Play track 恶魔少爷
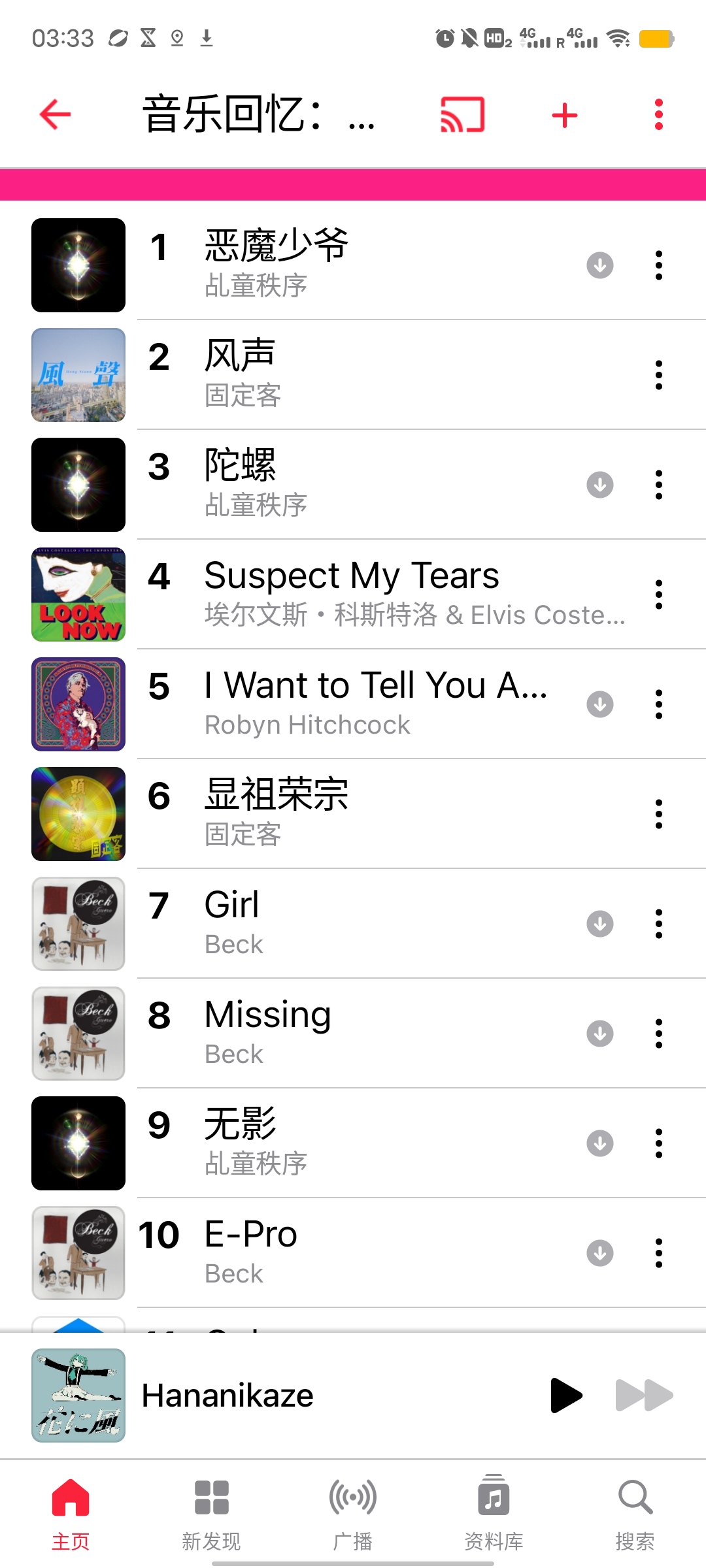 coord(277,246)
